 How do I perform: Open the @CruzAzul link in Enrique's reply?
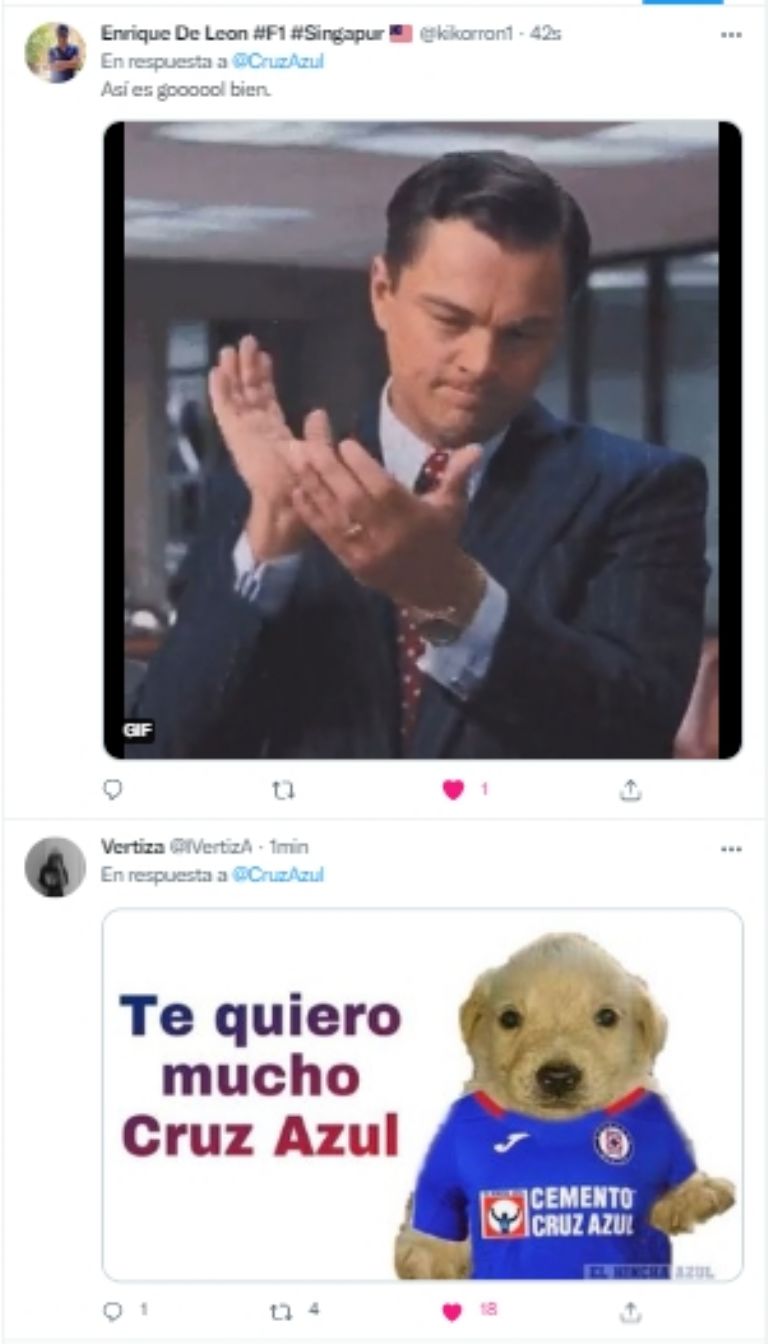[278, 61]
